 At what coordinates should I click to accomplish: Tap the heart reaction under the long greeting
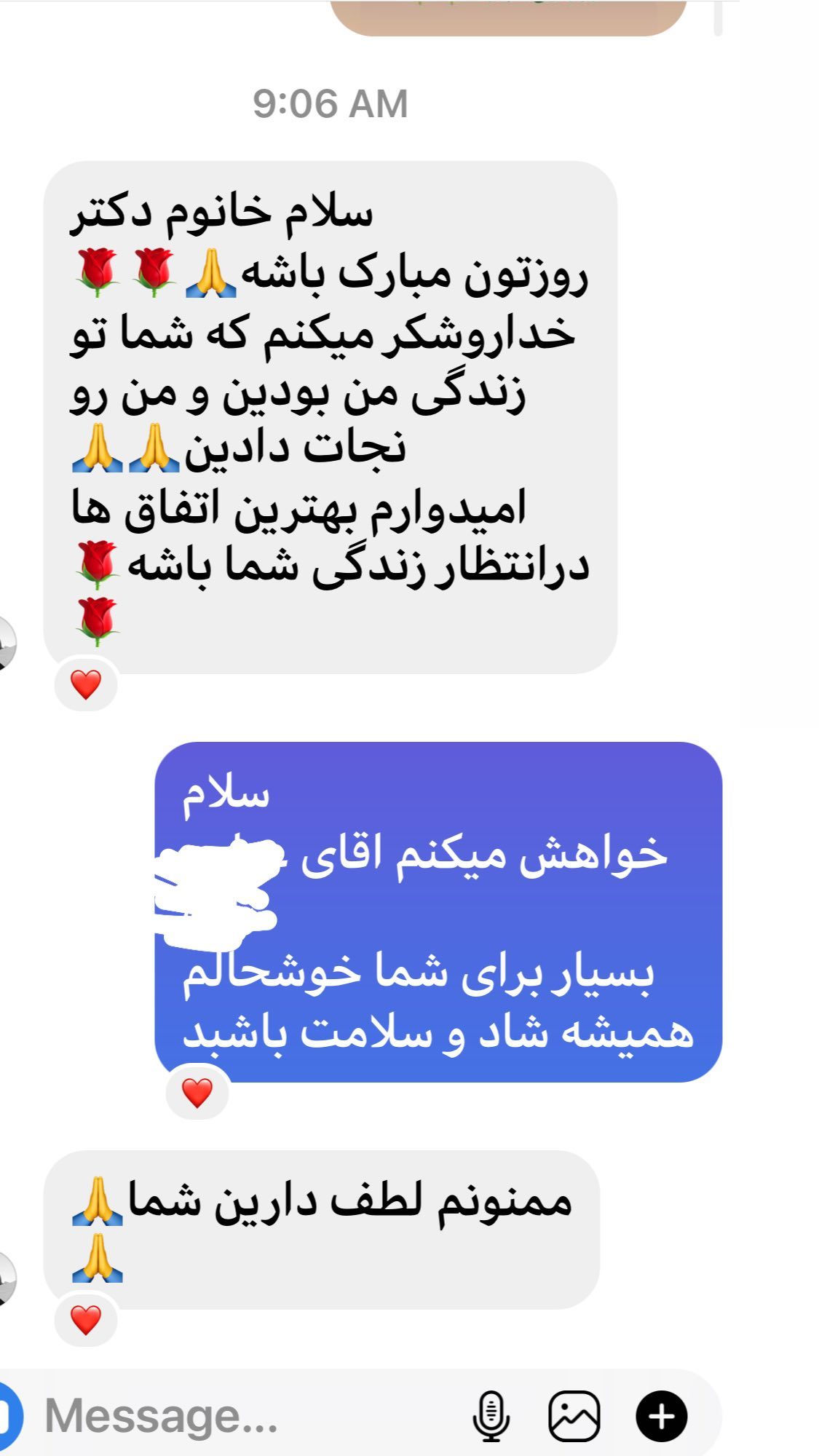[86, 684]
